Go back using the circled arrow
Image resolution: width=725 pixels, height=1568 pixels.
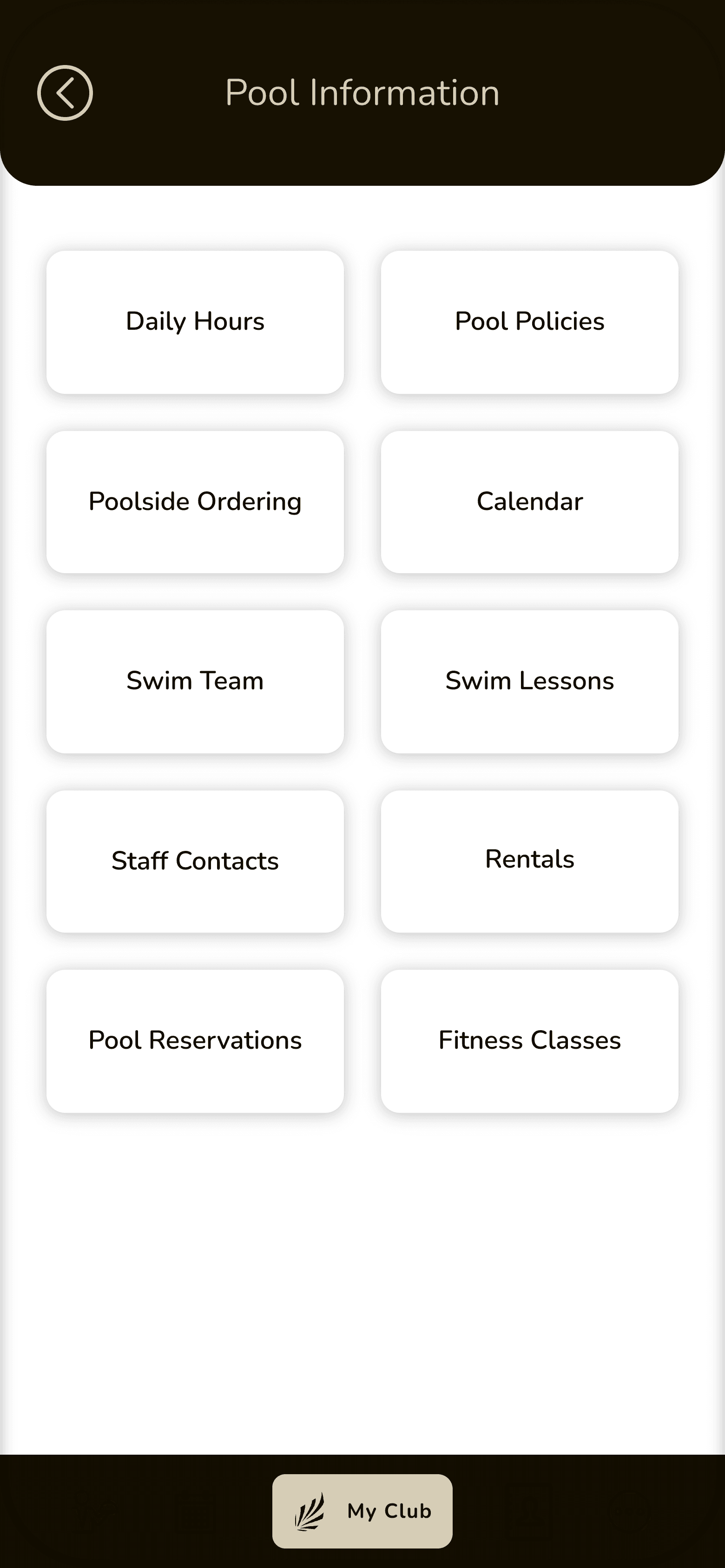coord(65,93)
